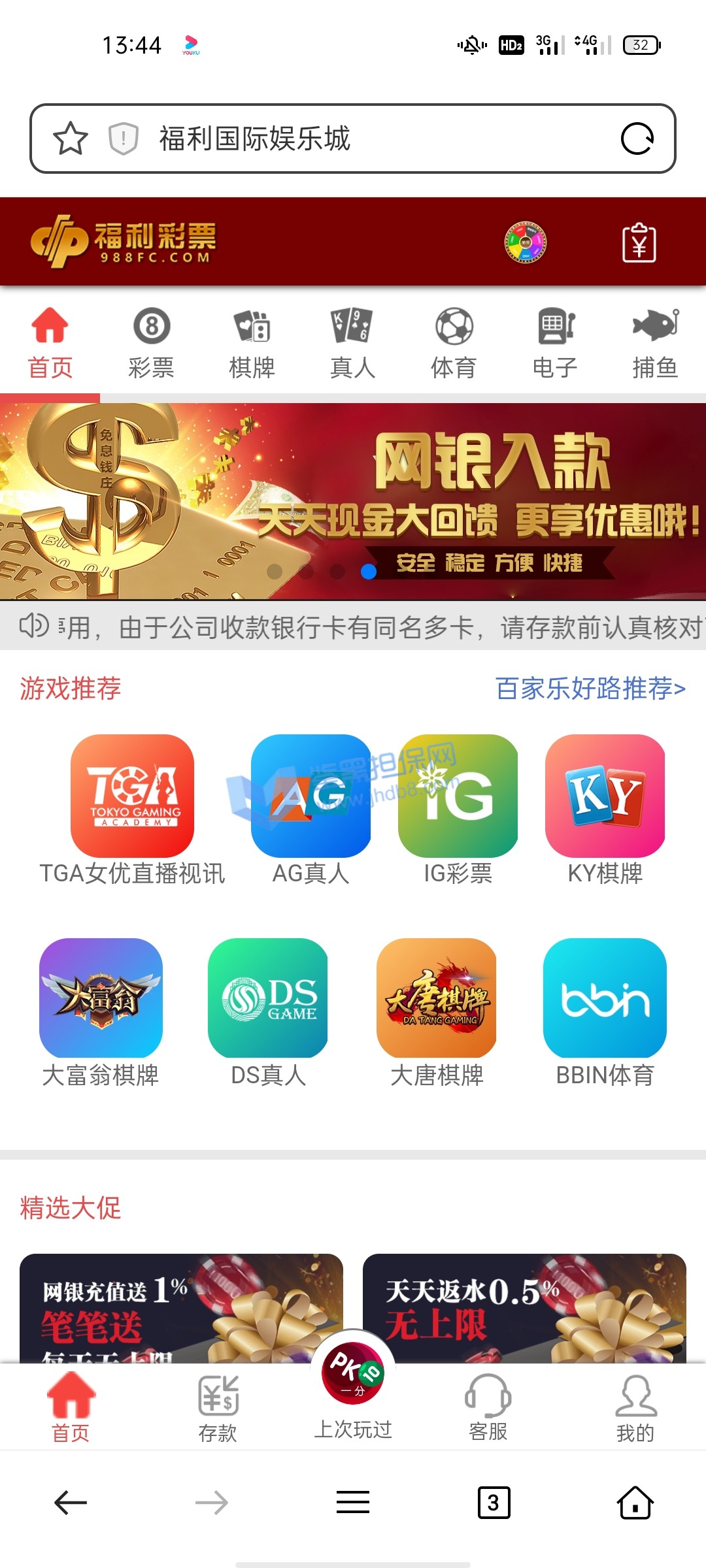The image size is (706, 1568).
Task: Go to the 存款 deposit tab
Action: [218, 1409]
